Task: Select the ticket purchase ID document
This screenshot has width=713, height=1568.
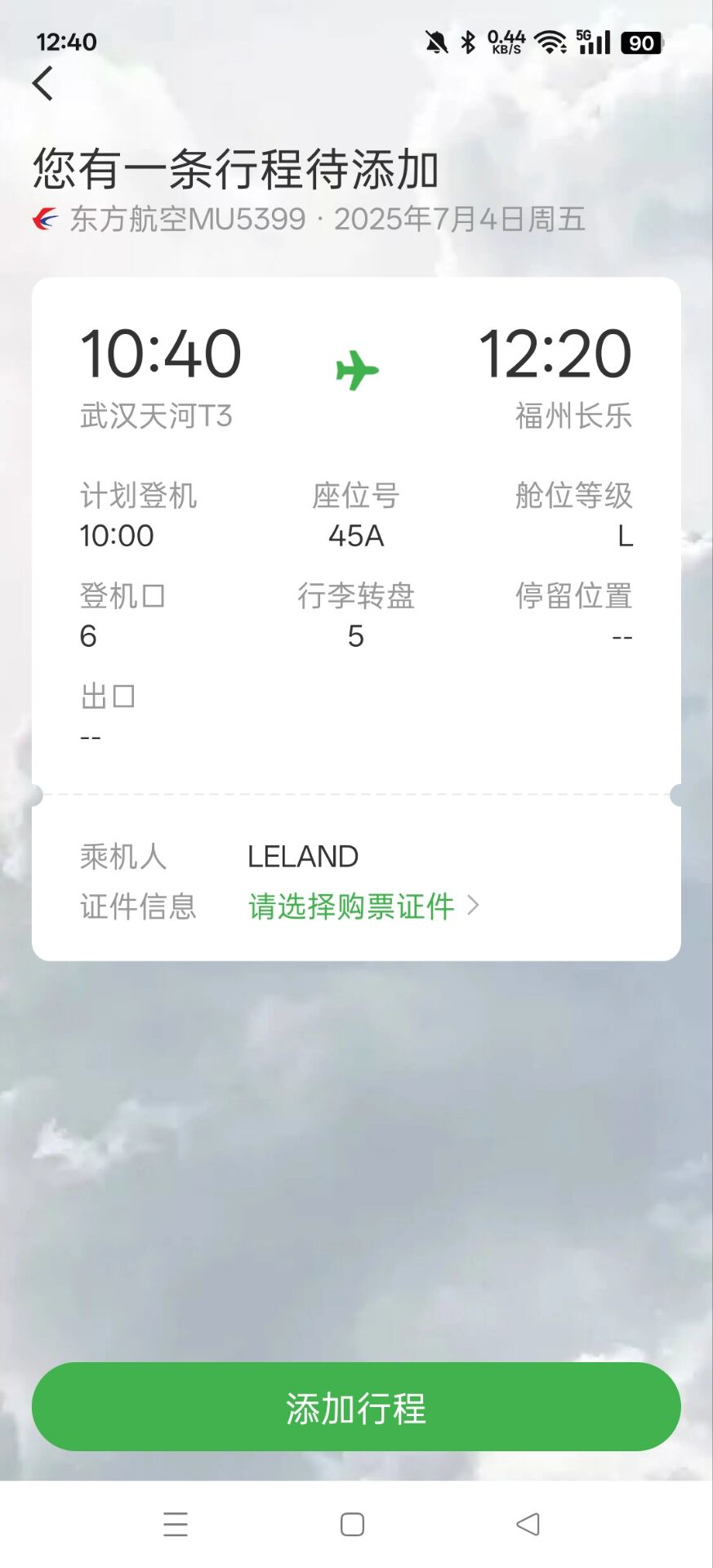Action: click(x=363, y=906)
